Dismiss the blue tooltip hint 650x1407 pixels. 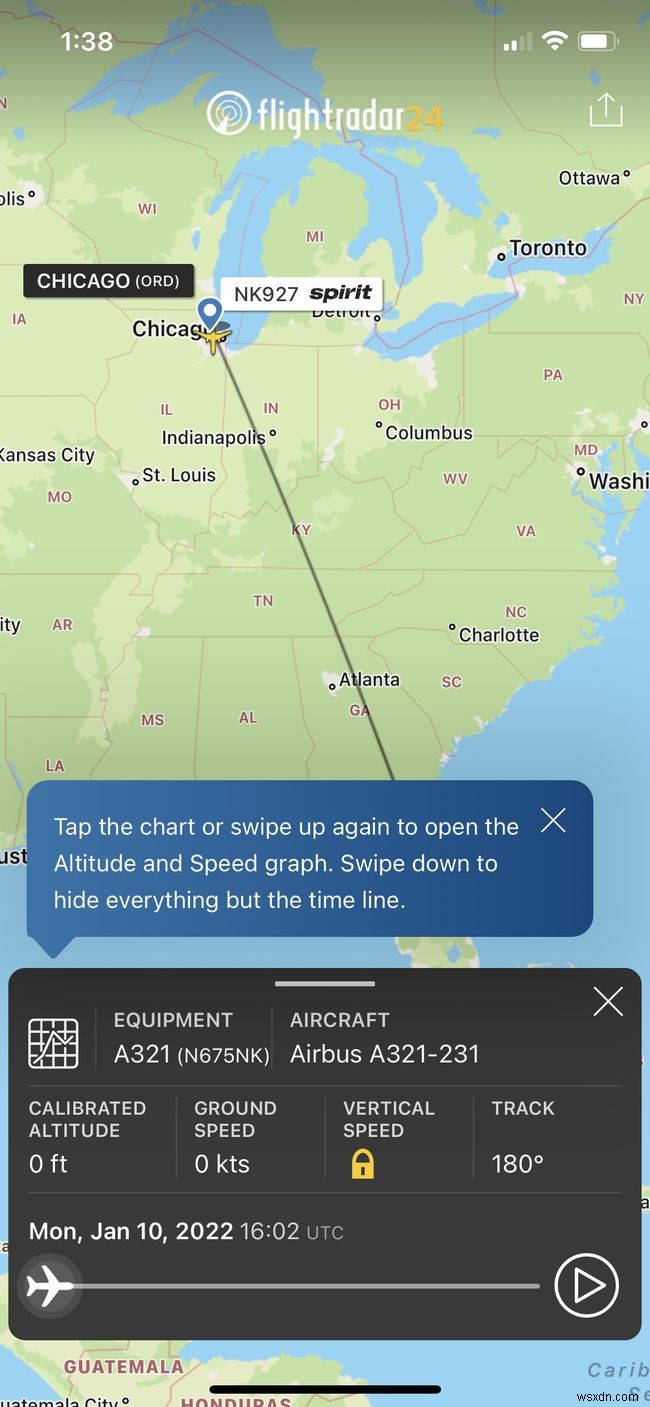pos(553,821)
